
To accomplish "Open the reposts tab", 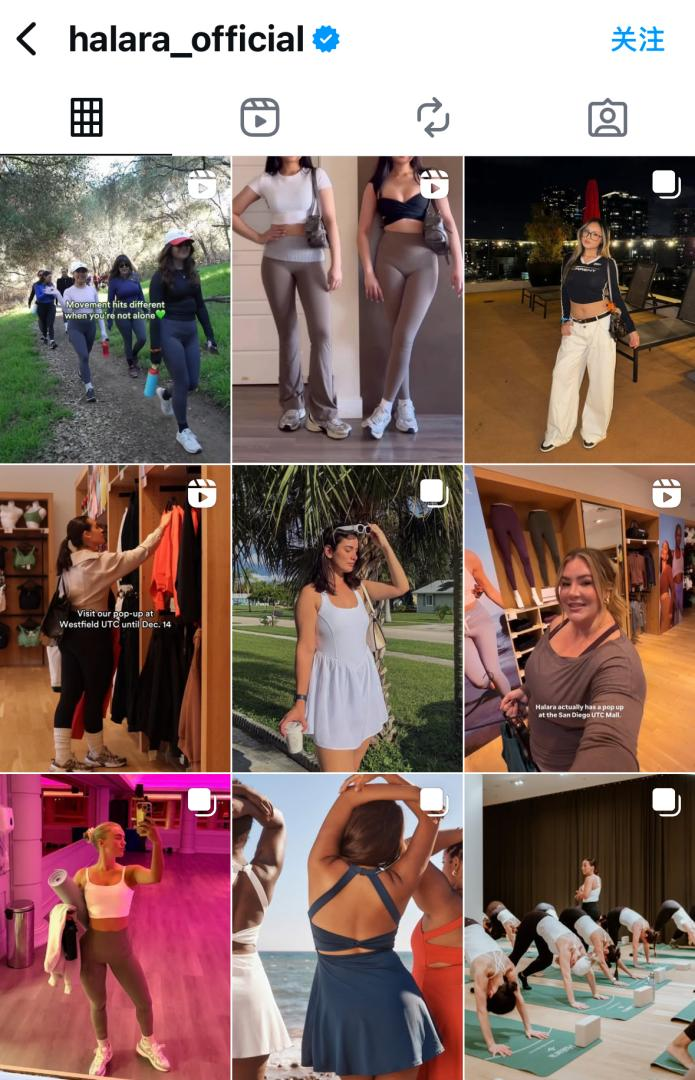I will [x=433, y=118].
